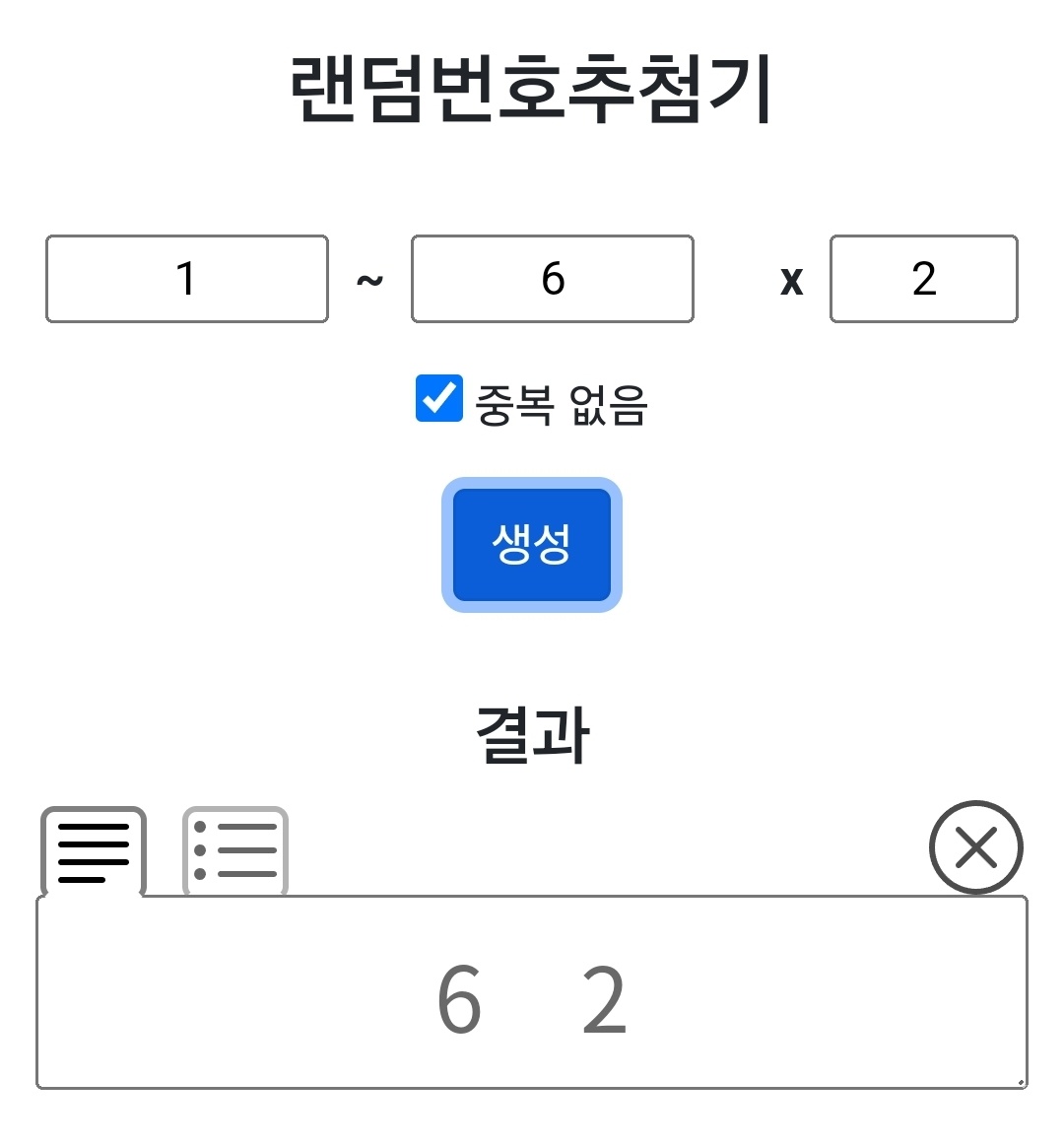Switch to the inline text results view
The image size is (1064, 1146).
click(94, 850)
